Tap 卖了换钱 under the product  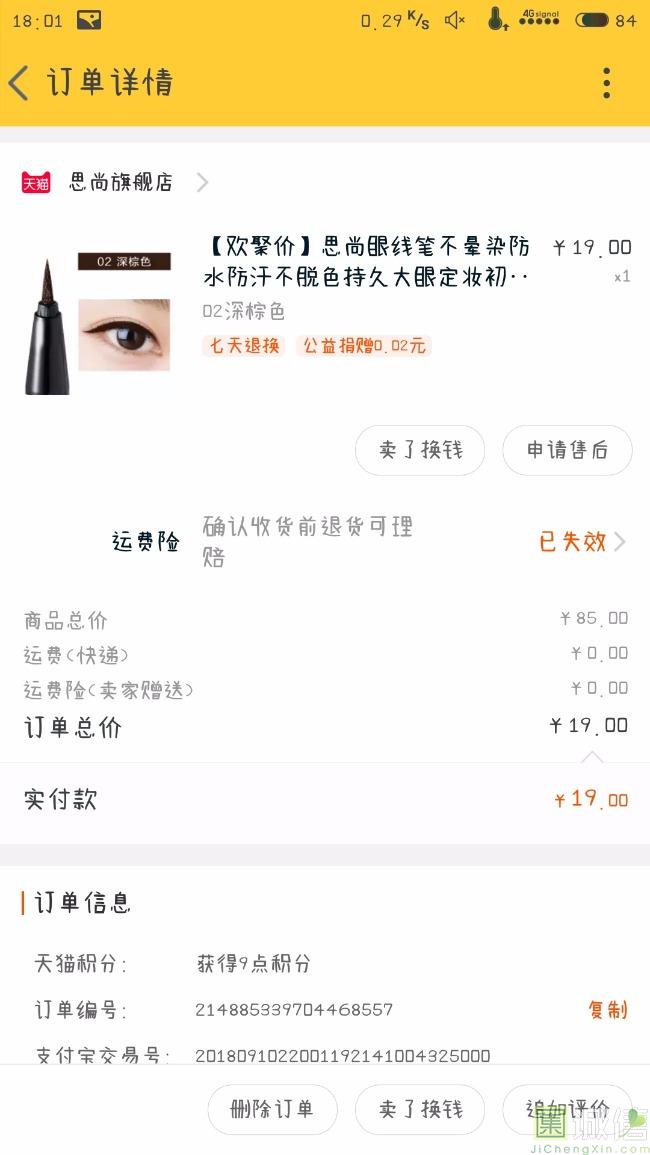coord(420,450)
